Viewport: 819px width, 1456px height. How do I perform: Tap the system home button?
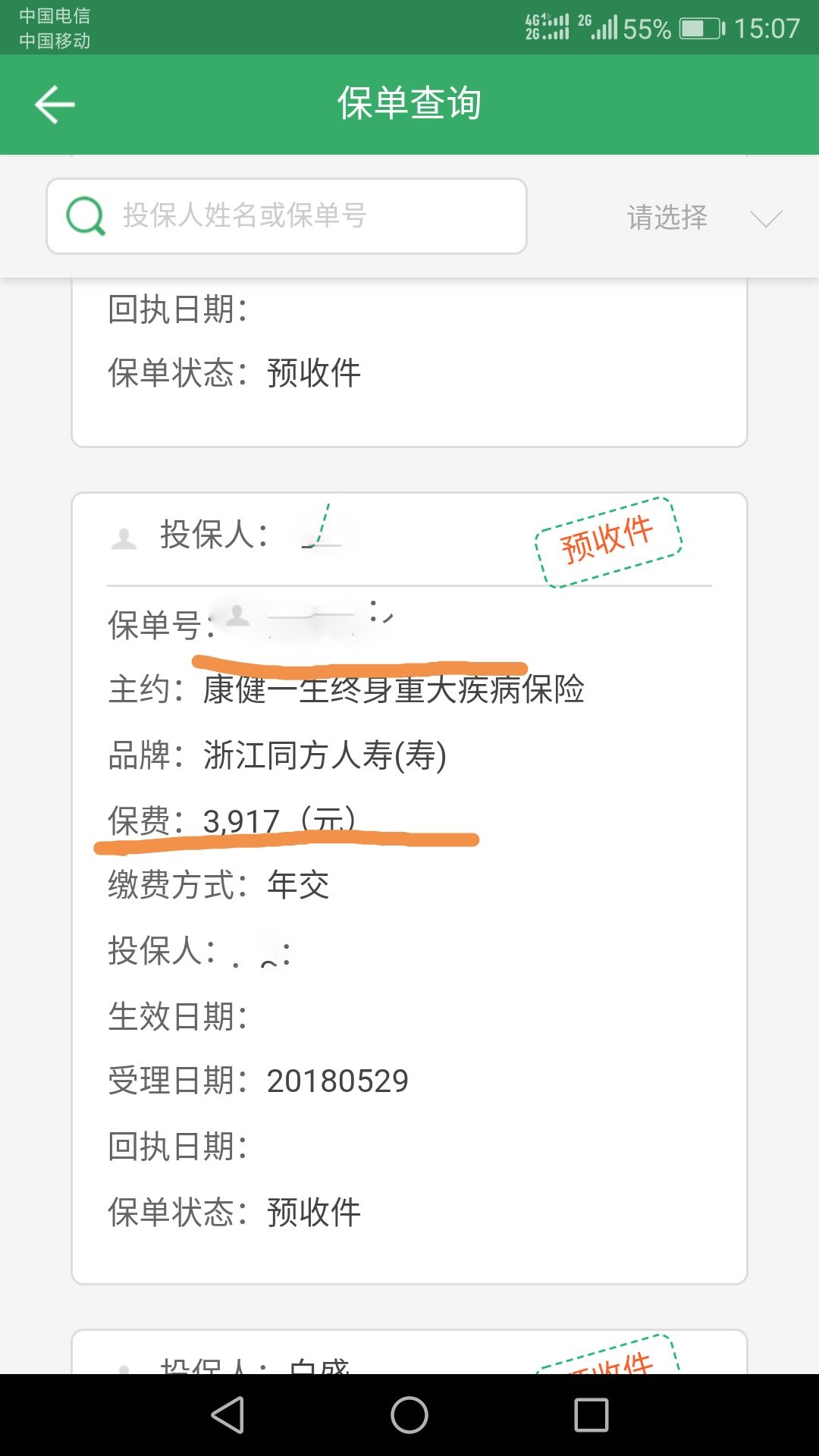click(x=409, y=1415)
